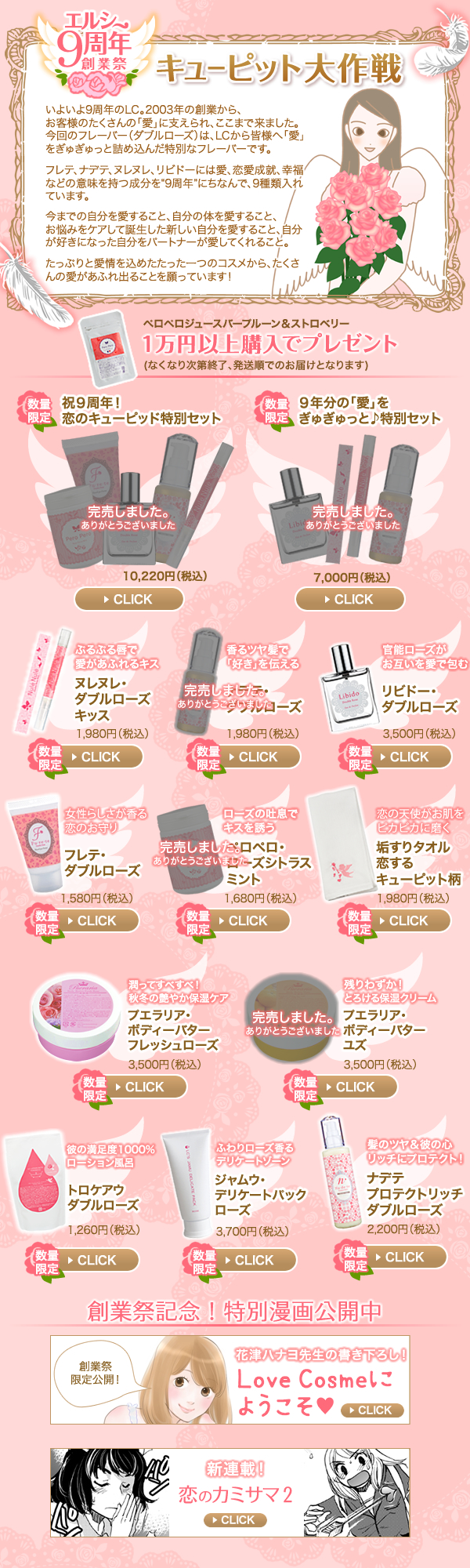The height and width of the screenshot is (1568, 470).
Task: Tap CLICK under 恋のキューピッド特別セット
Action: (128, 599)
